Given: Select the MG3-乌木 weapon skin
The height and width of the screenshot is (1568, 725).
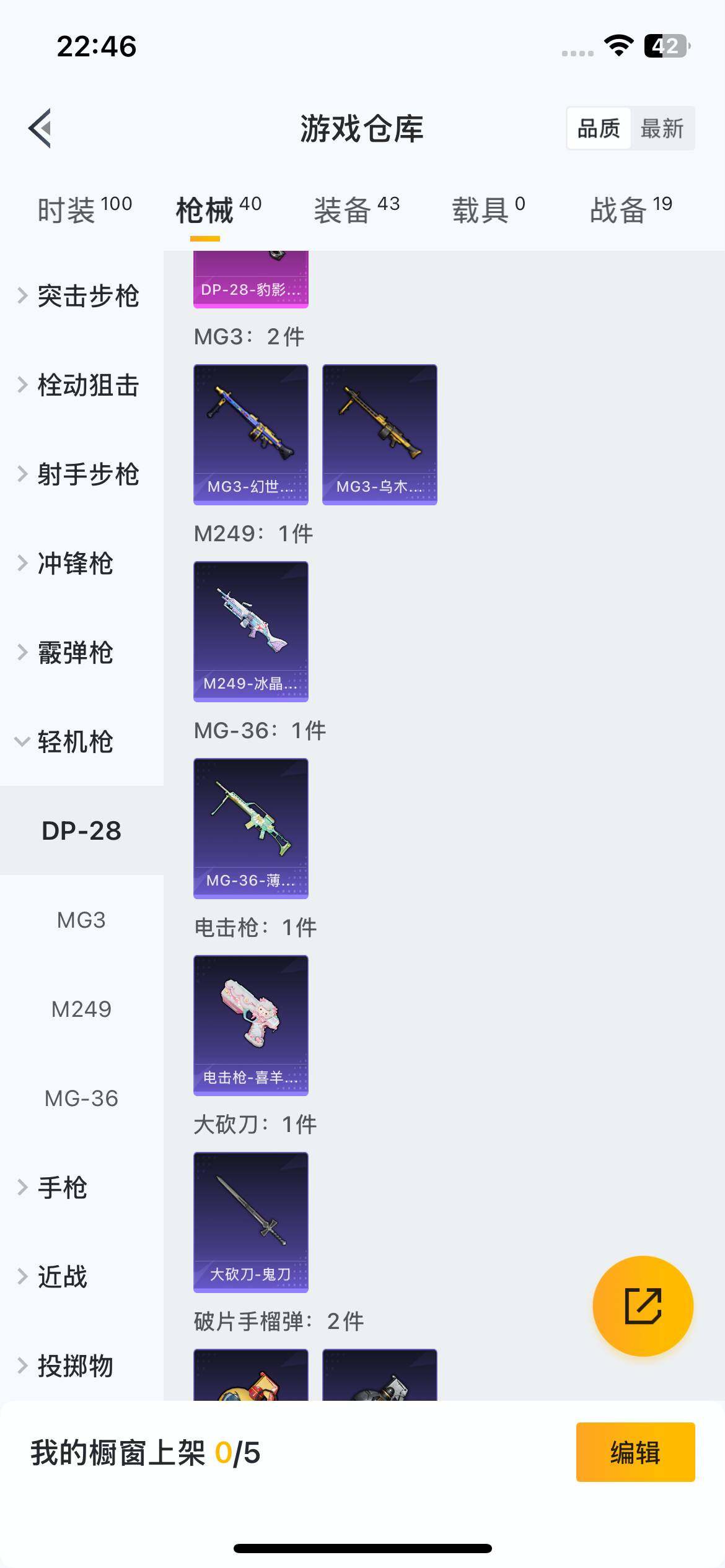Looking at the screenshot, I should click(x=380, y=433).
